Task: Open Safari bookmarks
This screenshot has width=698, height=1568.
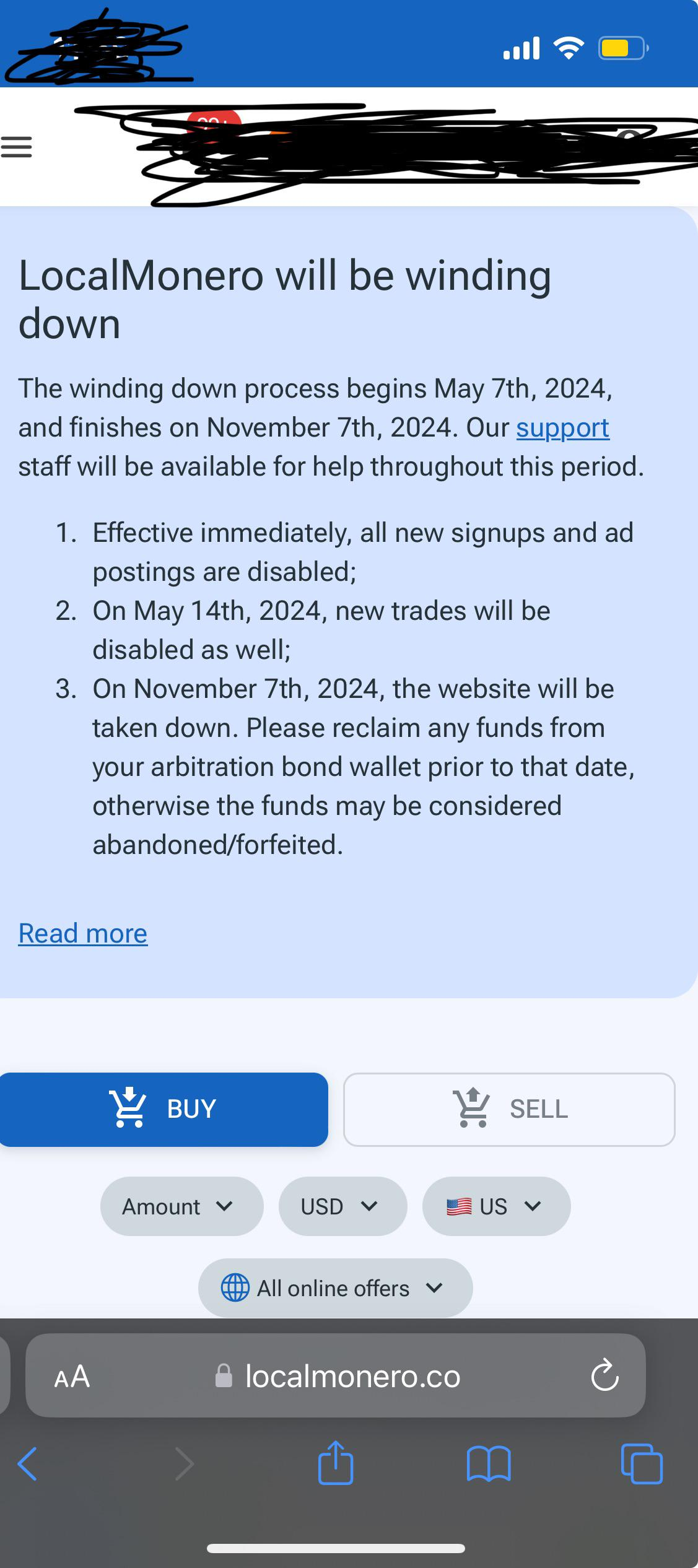Action: (x=489, y=1464)
